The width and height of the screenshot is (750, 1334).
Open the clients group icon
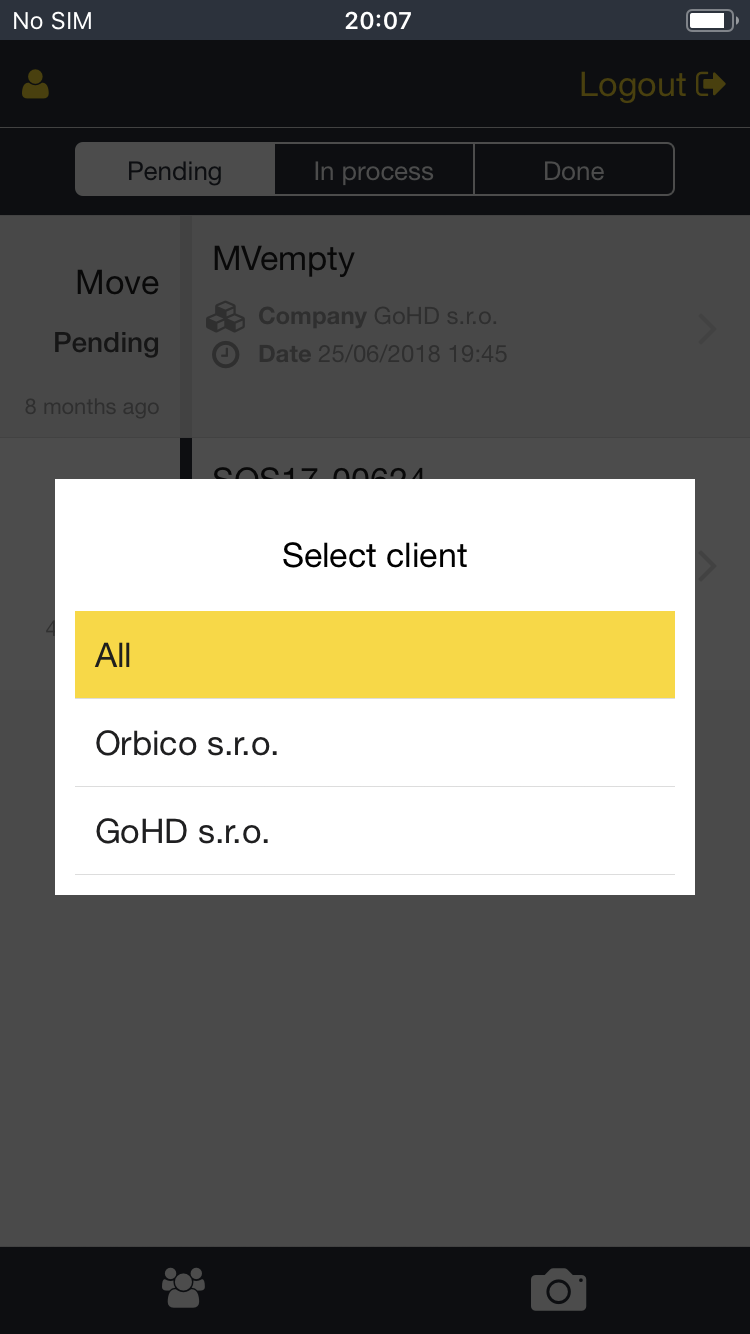tap(183, 1288)
